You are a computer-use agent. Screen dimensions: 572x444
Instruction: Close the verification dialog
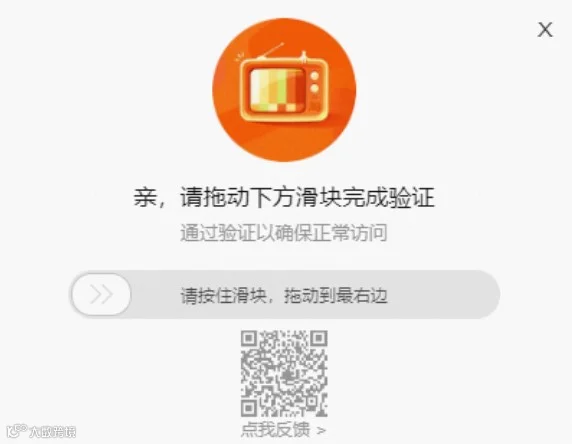point(545,30)
